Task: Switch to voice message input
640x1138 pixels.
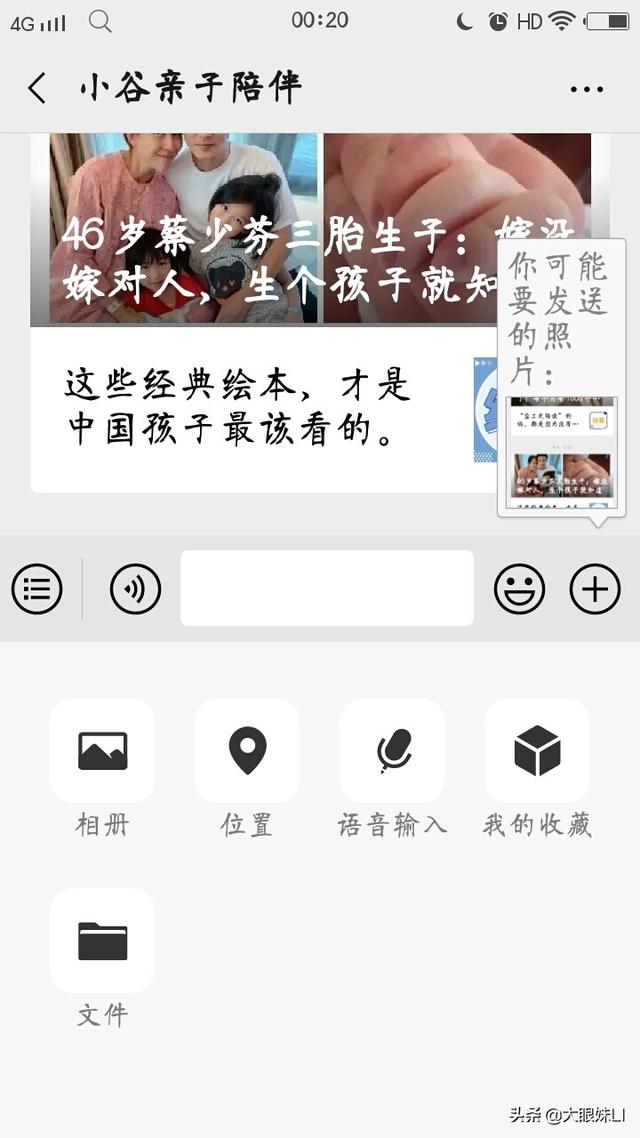Action: tap(135, 588)
